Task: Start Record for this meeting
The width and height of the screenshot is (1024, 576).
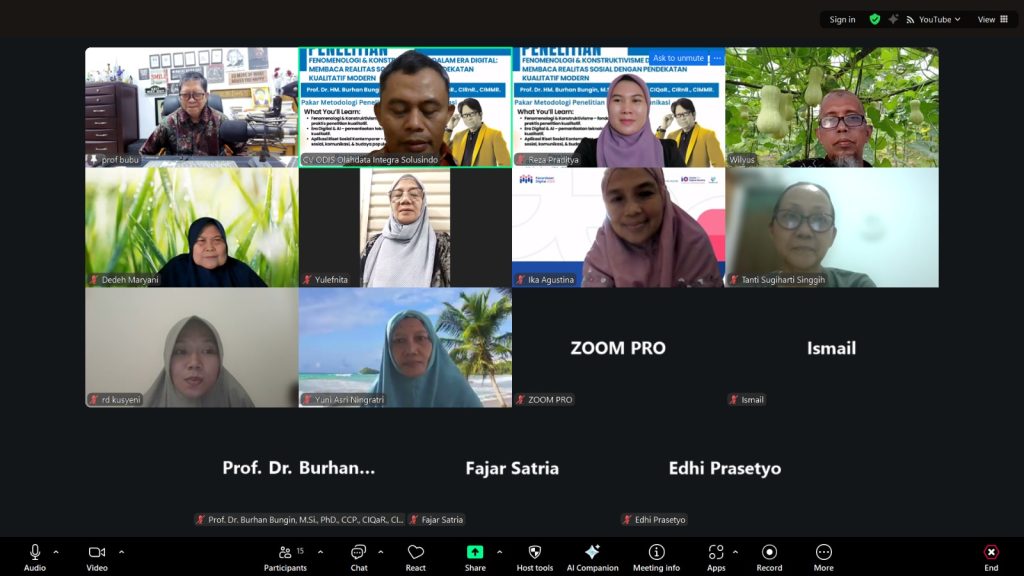Action: pos(769,555)
